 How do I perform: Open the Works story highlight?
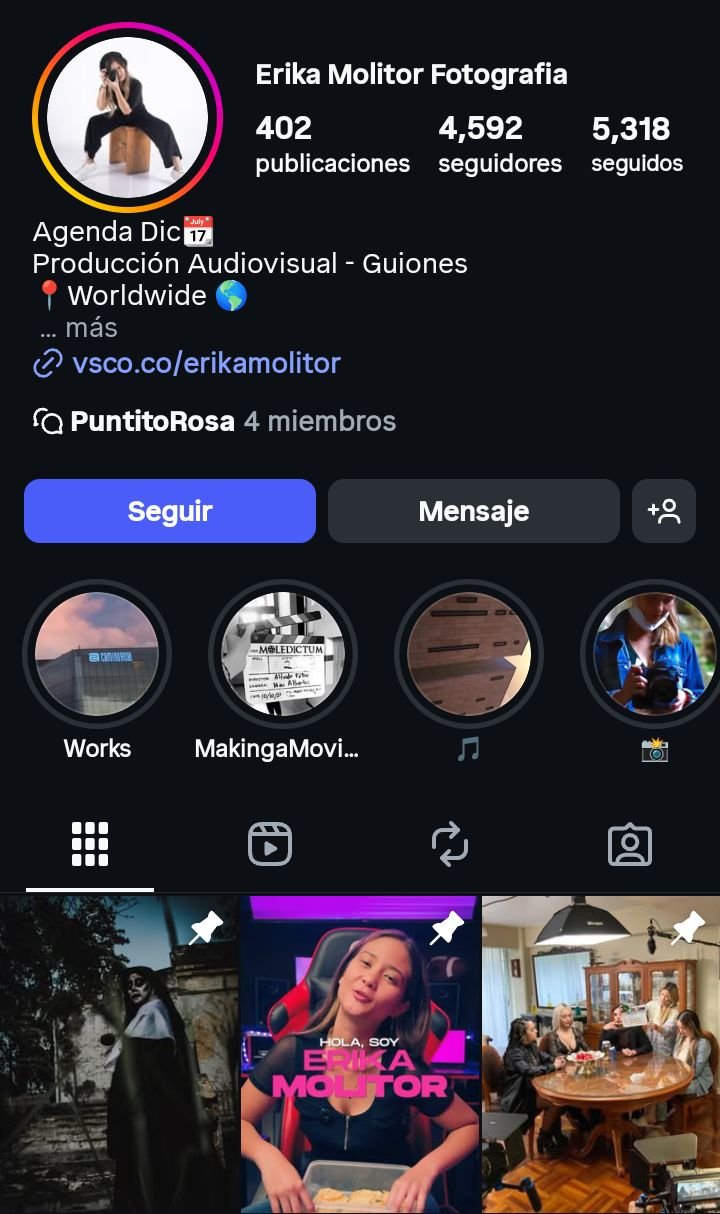click(97, 654)
